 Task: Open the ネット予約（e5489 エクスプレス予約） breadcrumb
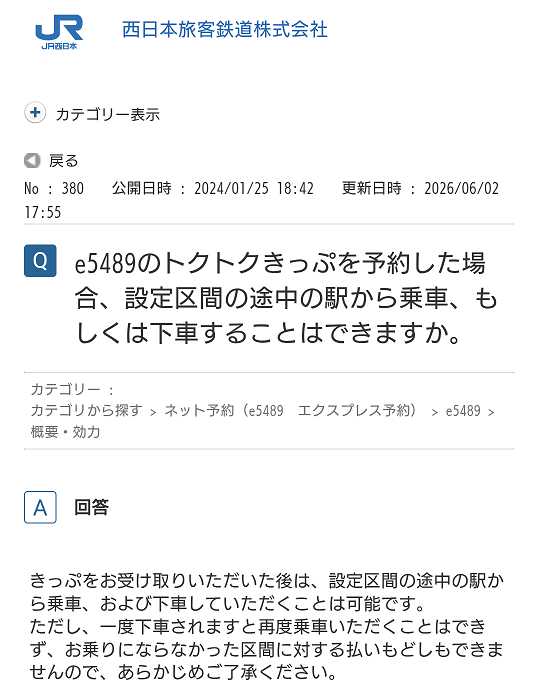pyautogui.click(x=290, y=410)
